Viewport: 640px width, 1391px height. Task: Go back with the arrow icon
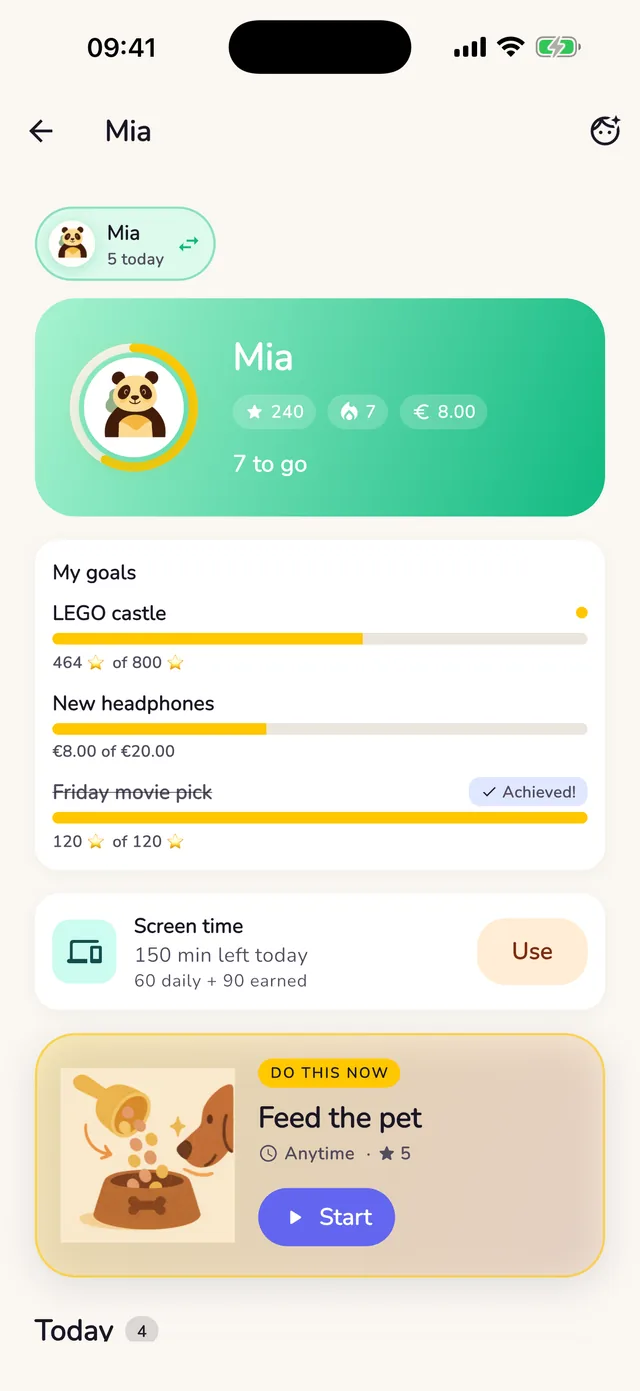[x=41, y=131]
